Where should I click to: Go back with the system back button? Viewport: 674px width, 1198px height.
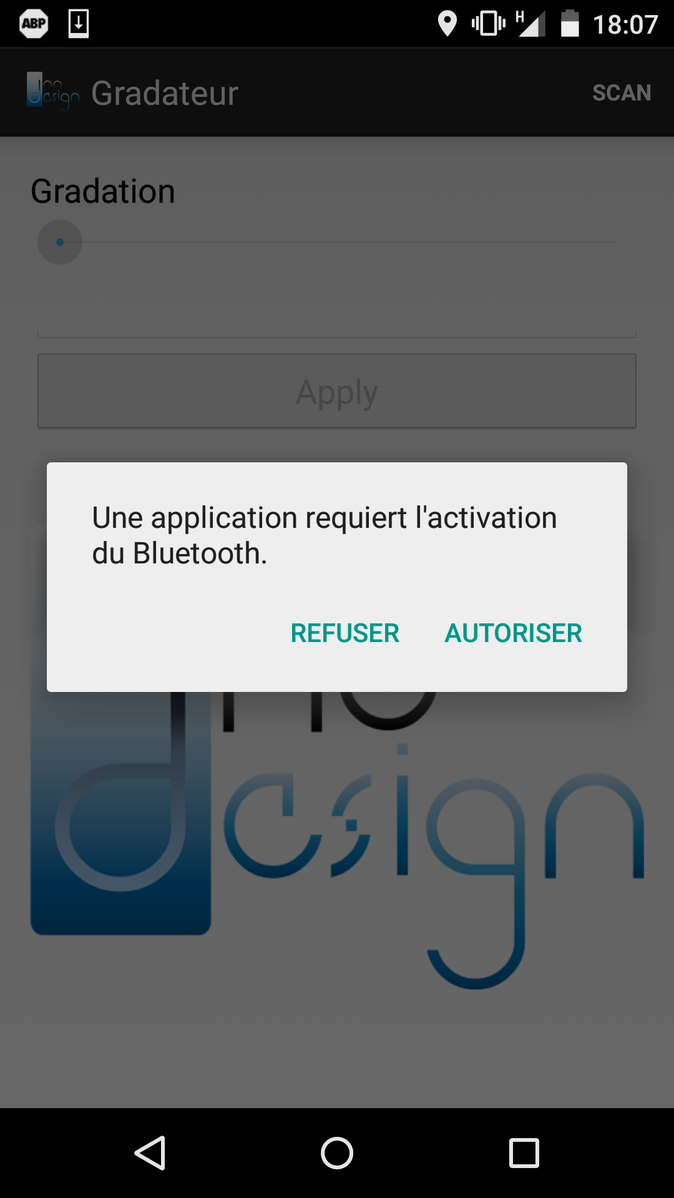(x=150, y=1153)
